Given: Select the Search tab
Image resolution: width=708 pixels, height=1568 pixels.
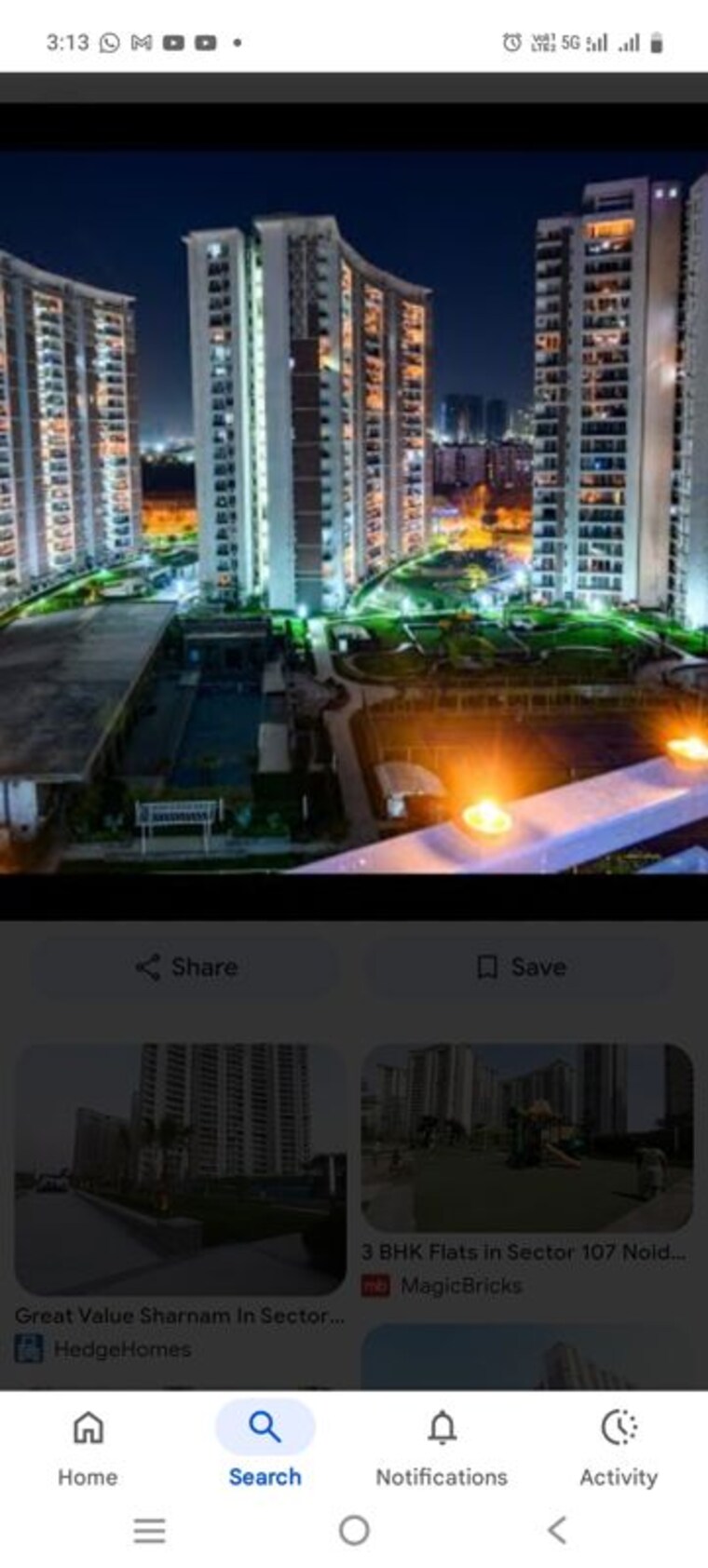Looking at the screenshot, I should tap(265, 1447).
